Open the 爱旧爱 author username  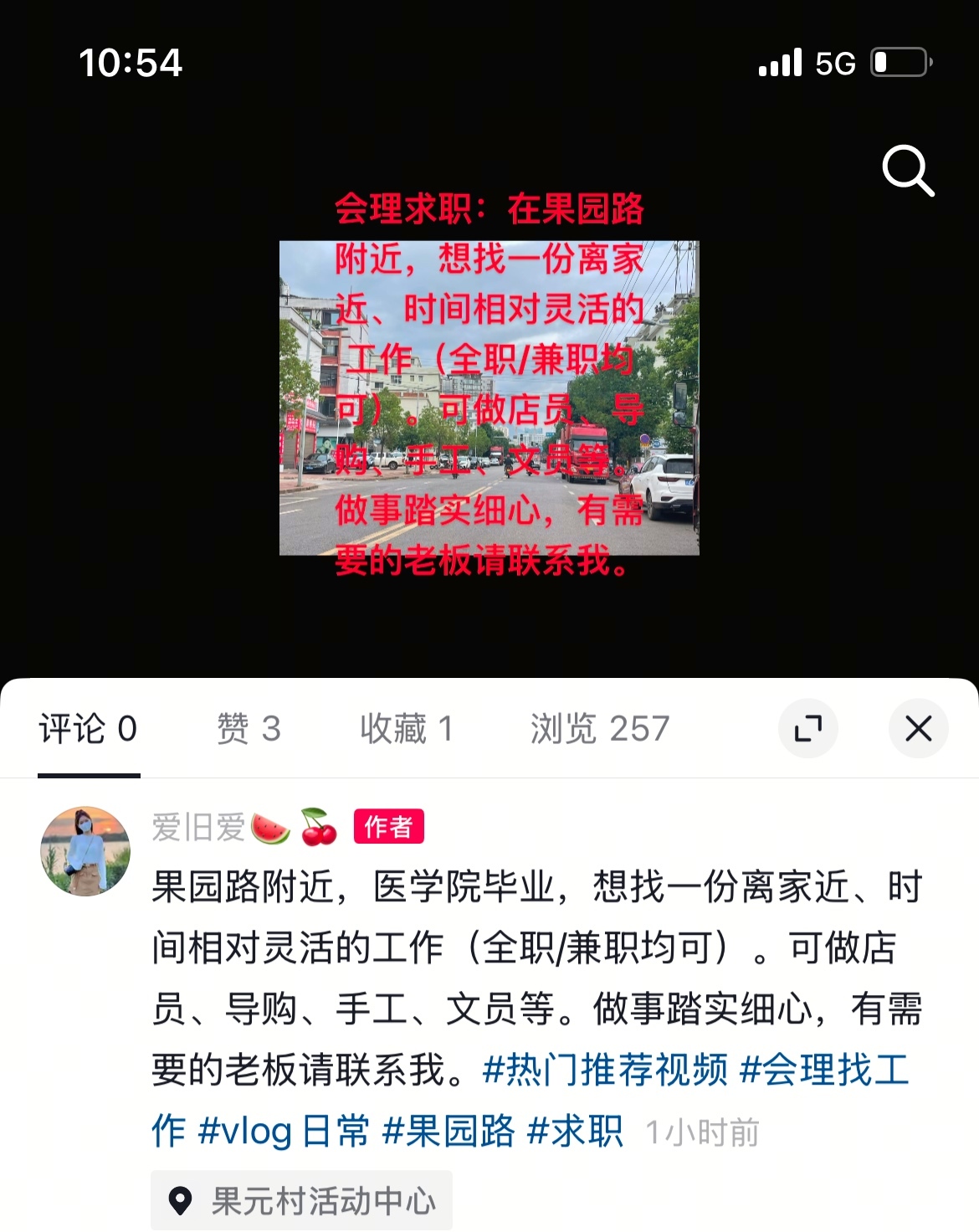198,827
